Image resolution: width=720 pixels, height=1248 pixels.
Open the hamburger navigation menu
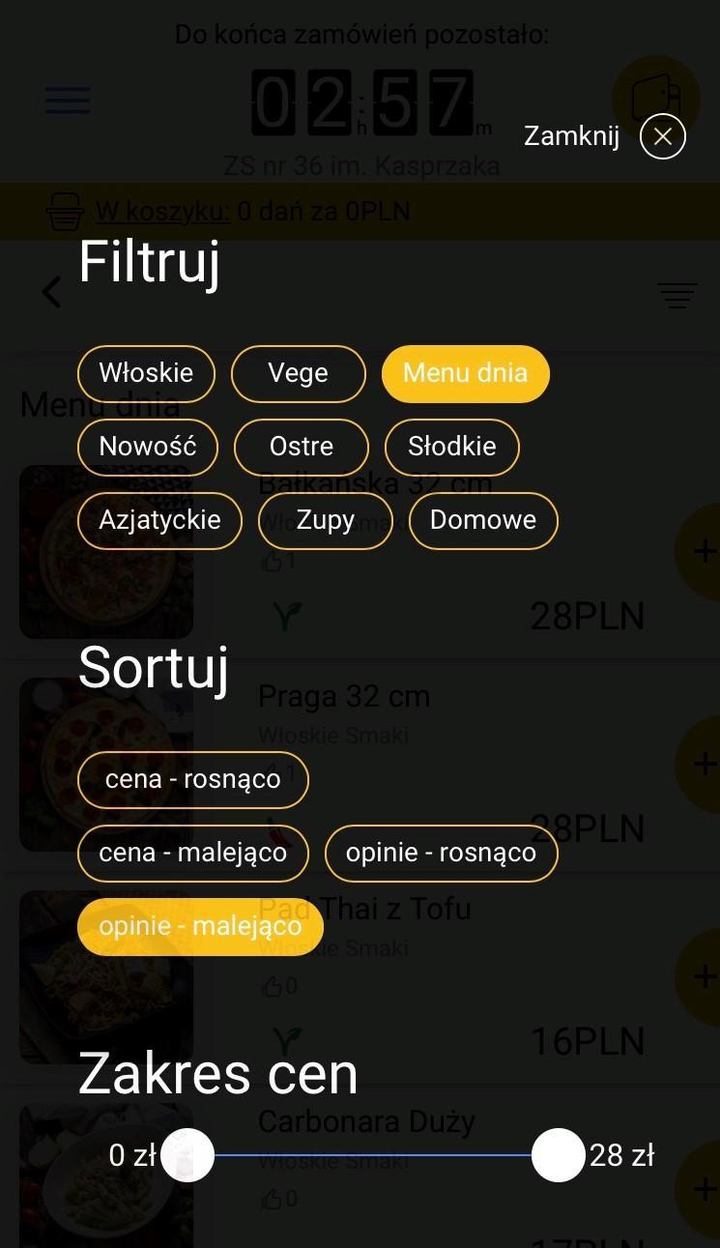coord(67,100)
